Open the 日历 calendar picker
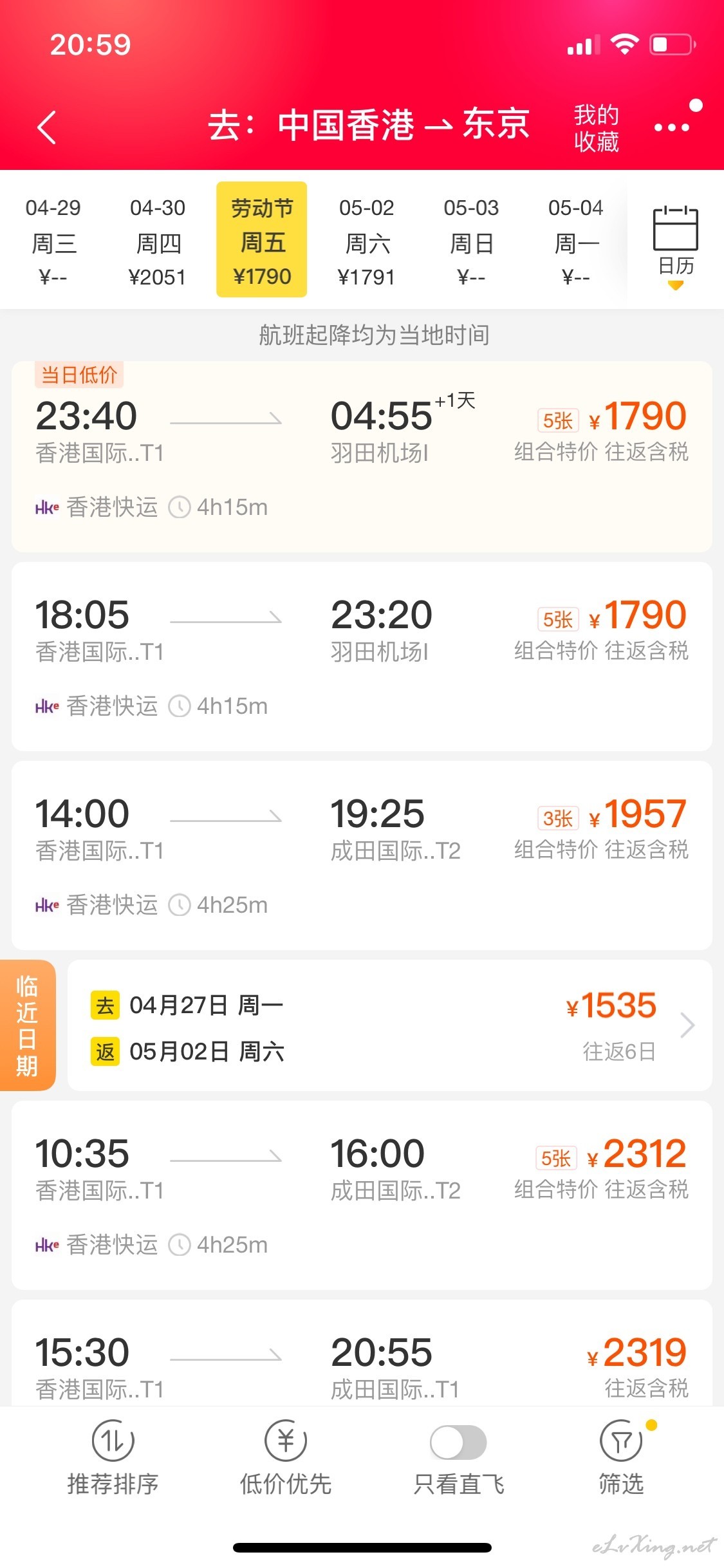This screenshot has height=1568, width=724. click(x=676, y=243)
